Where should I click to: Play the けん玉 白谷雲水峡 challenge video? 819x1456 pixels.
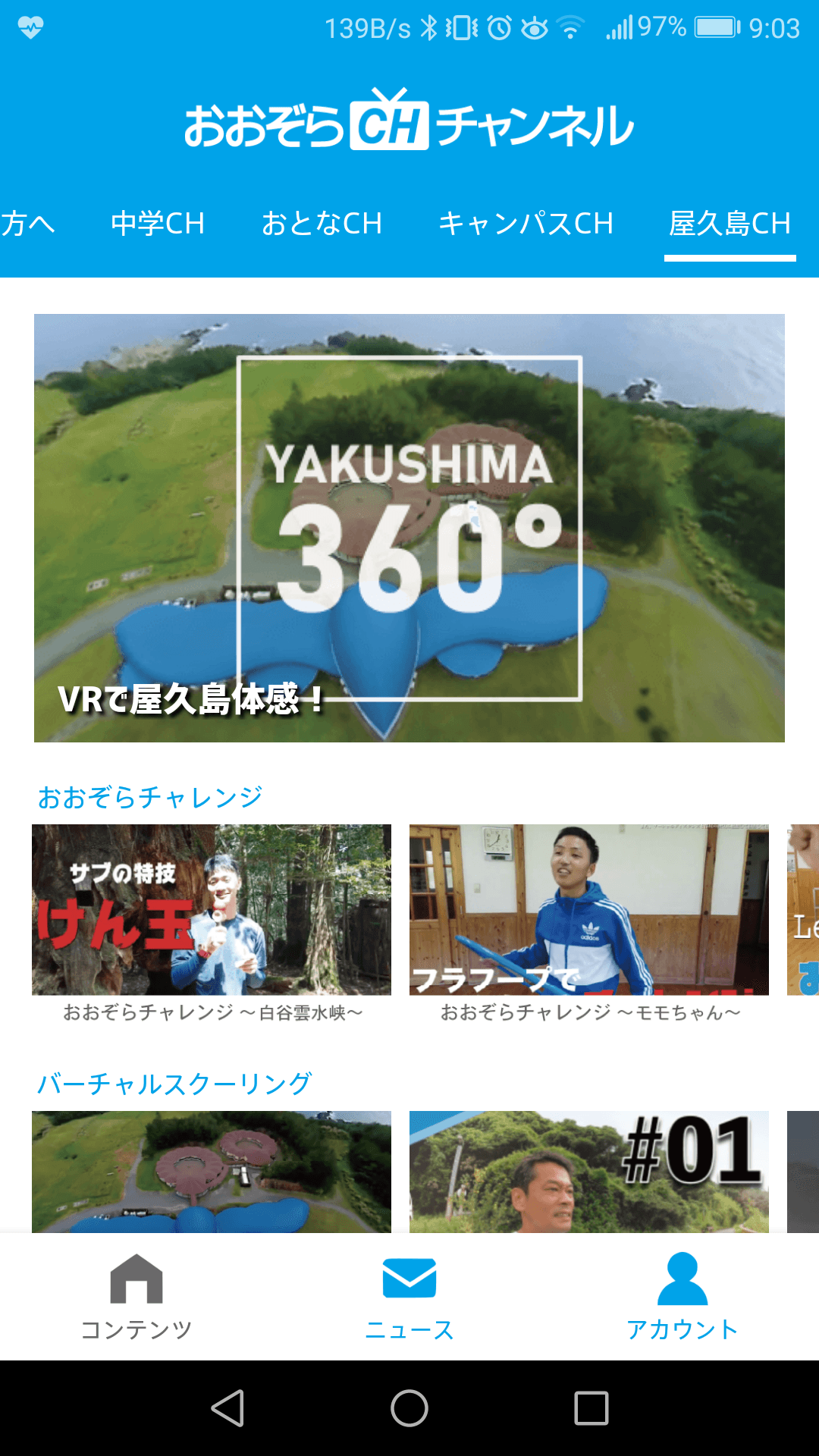coord(211,908)
